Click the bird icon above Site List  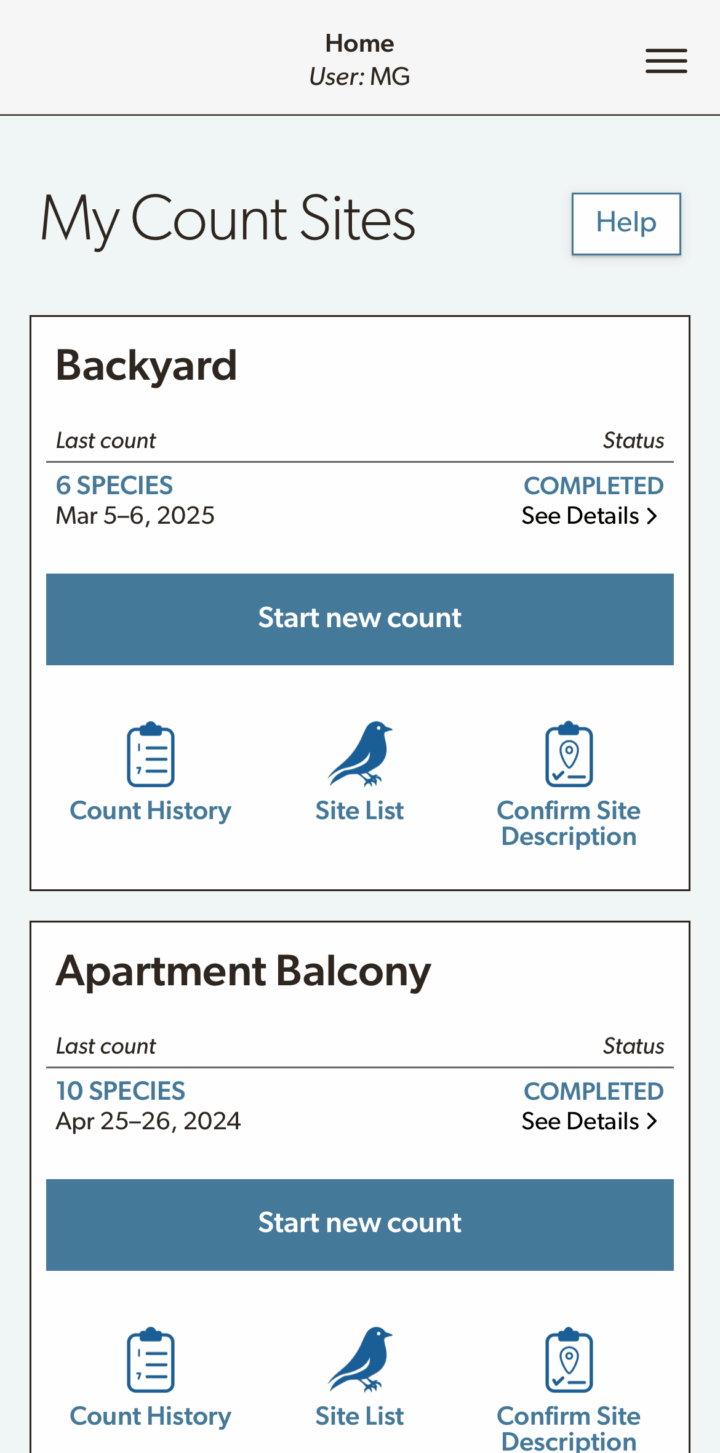point(360,753)
